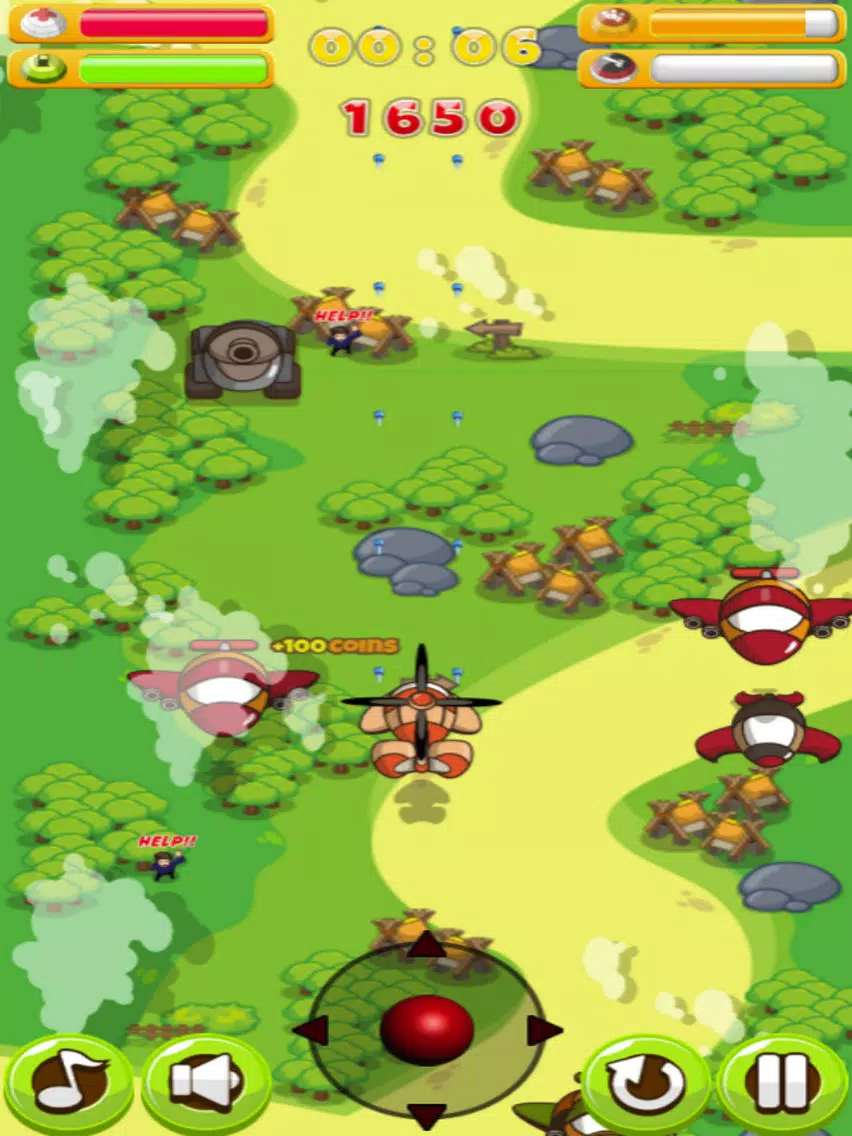Mute the sound effects speaker button
This screenshot has height=1136, width=852.
coord(206,1083)
